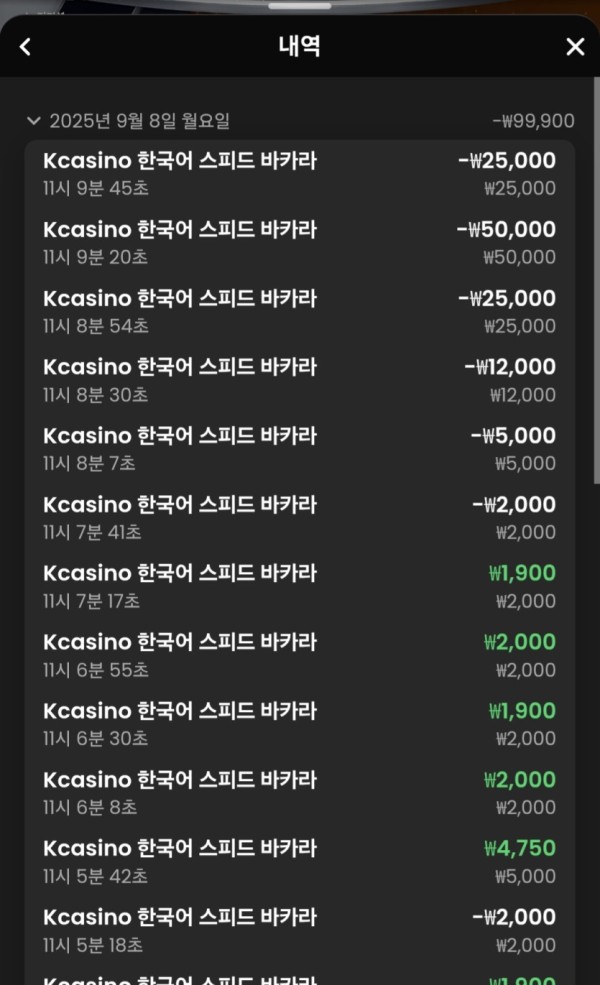
Task: Select the entry timed 11시 7분 41초
Action: (x=300, y=518)
